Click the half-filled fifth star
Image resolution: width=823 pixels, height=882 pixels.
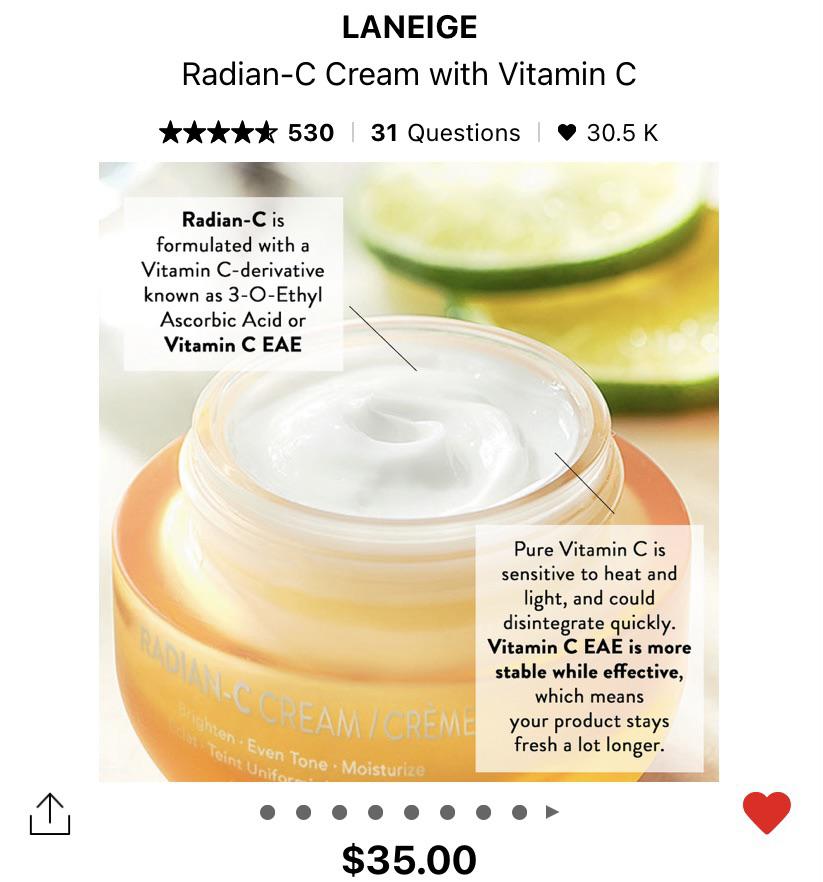(268, 132)
